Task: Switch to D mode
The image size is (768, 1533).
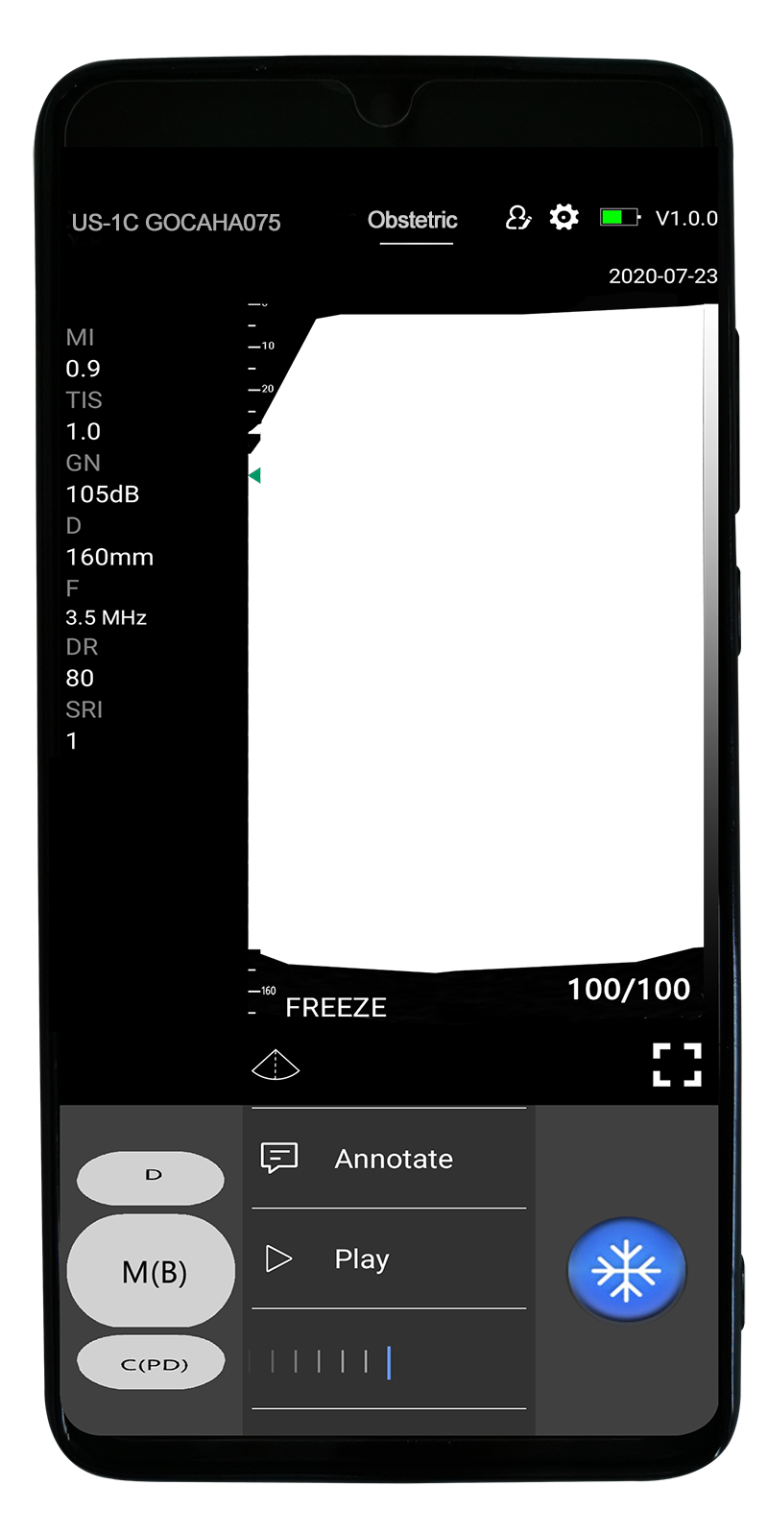Action: (152, 1177)
